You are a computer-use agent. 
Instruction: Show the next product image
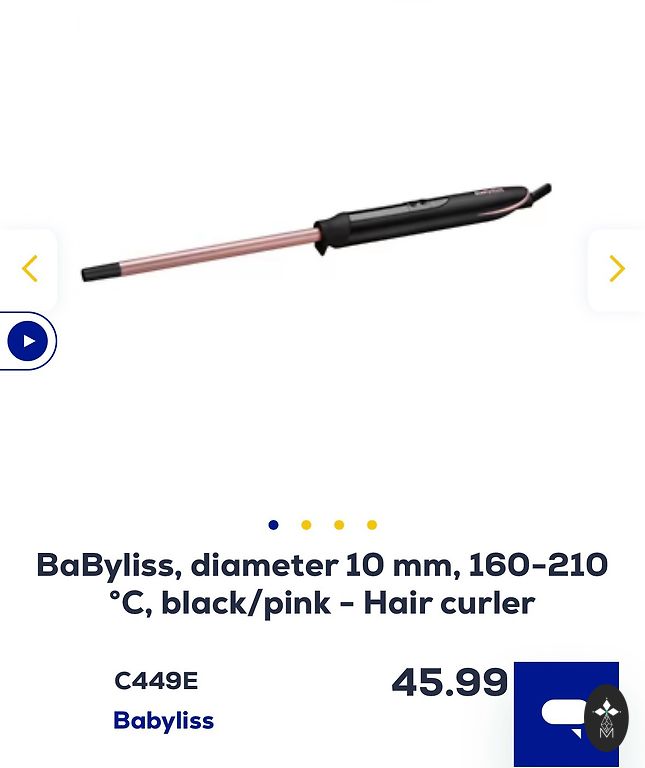pos(616,269)
